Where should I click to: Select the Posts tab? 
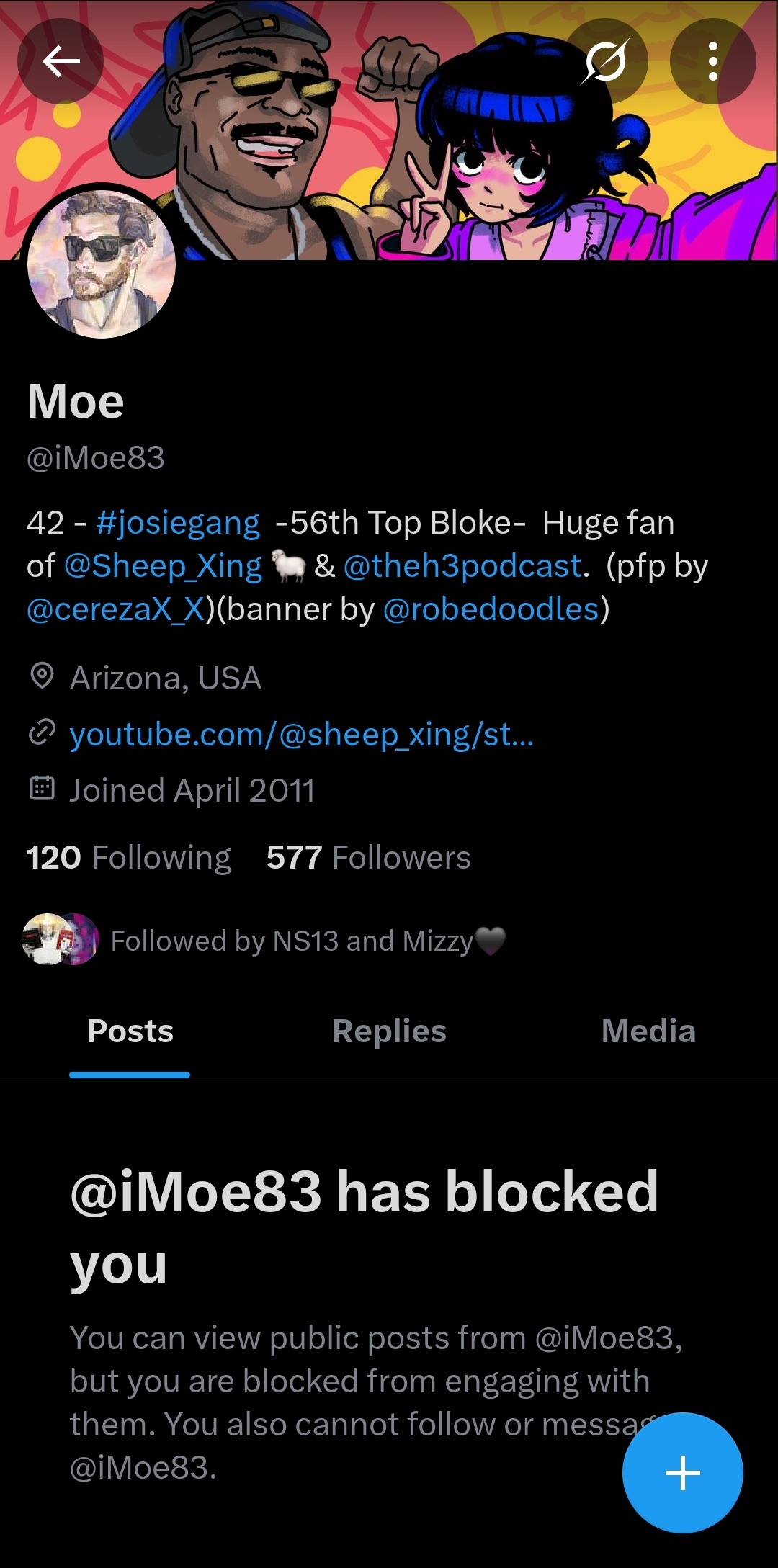click(x=130, y=1031)
